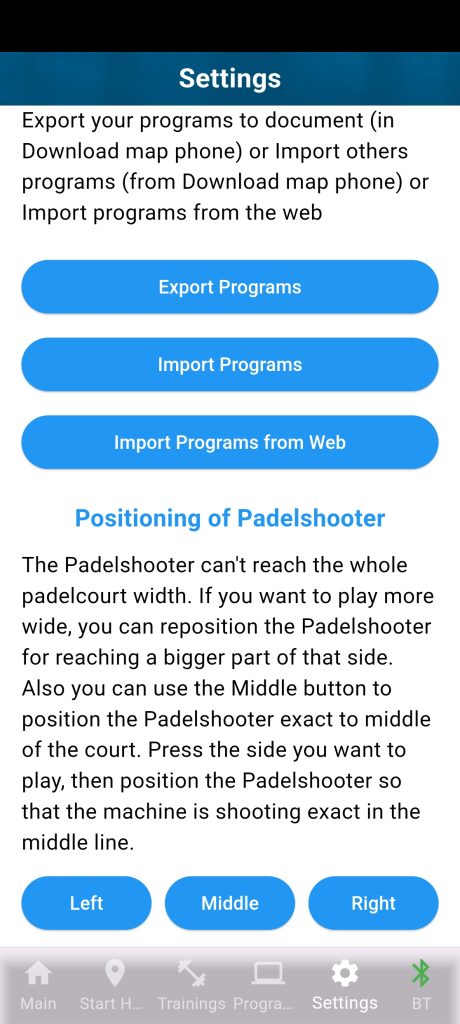The image size is (460, 1024).
Task: Go to the Trainings tab
Action: coord(191,985)
